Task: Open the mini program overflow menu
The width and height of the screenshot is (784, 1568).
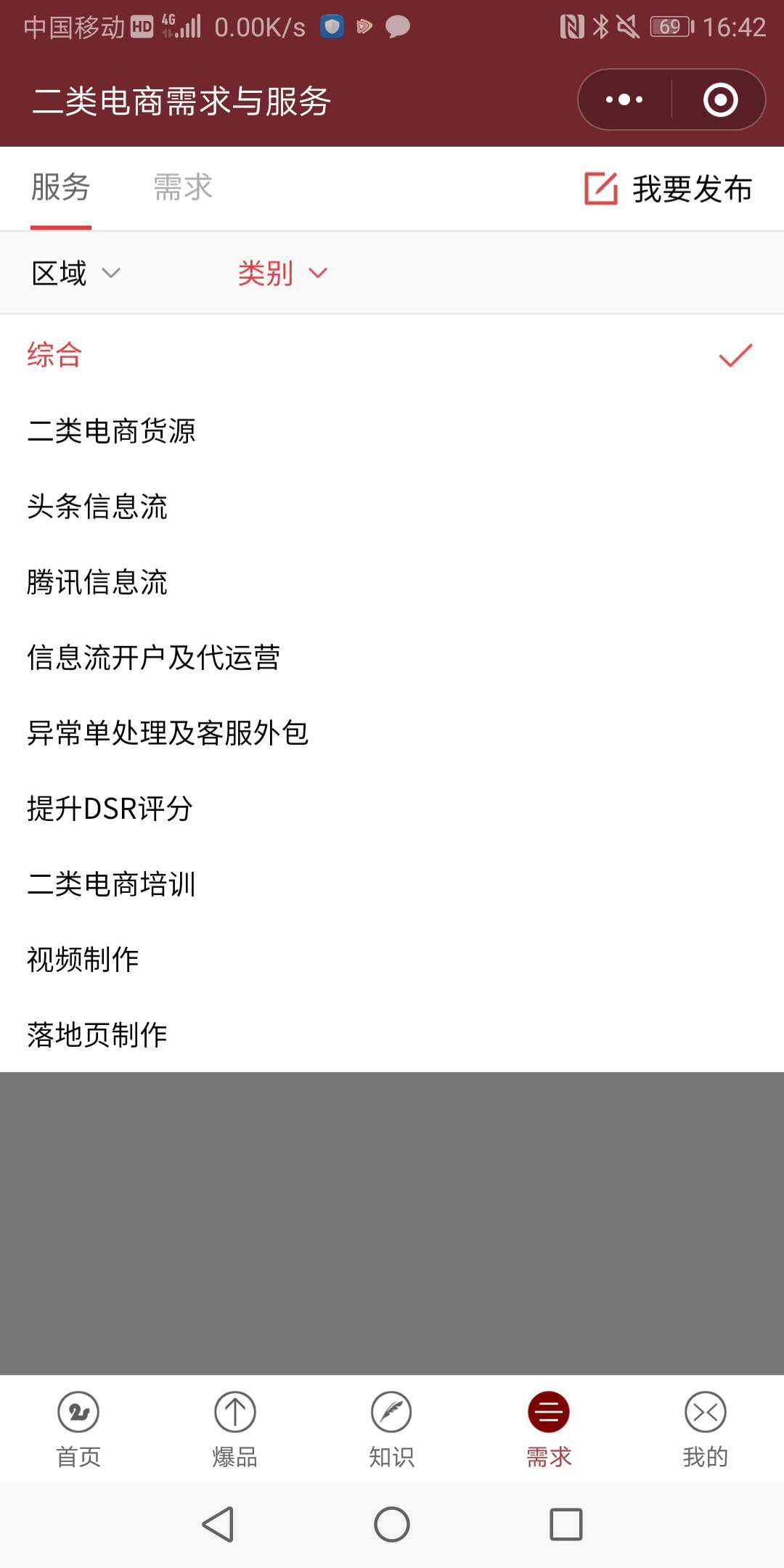Action: click(x=624, y=99)
